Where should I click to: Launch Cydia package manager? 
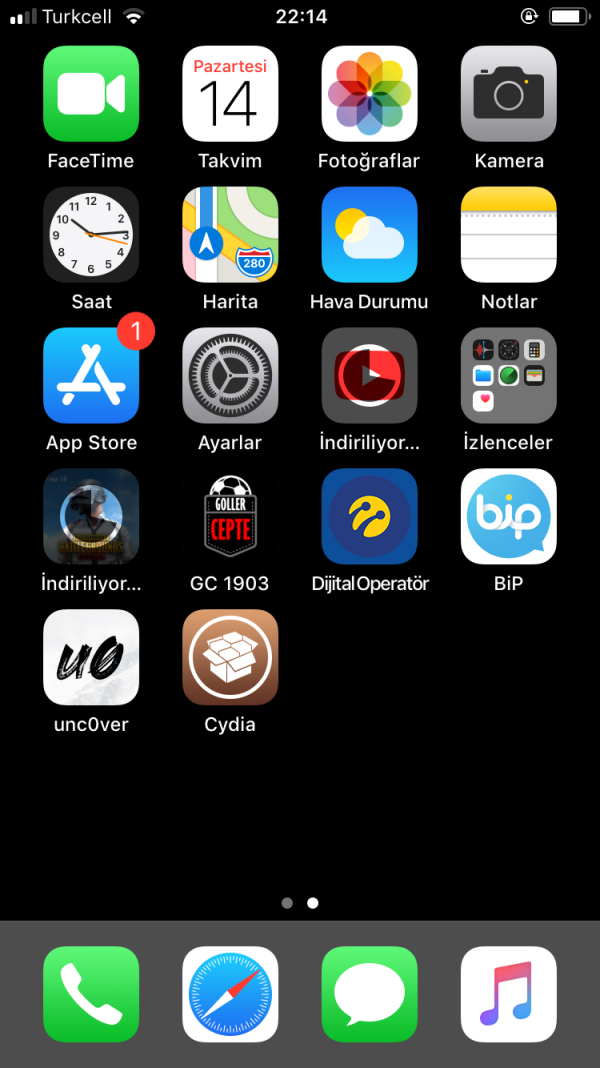pos(230,658)
